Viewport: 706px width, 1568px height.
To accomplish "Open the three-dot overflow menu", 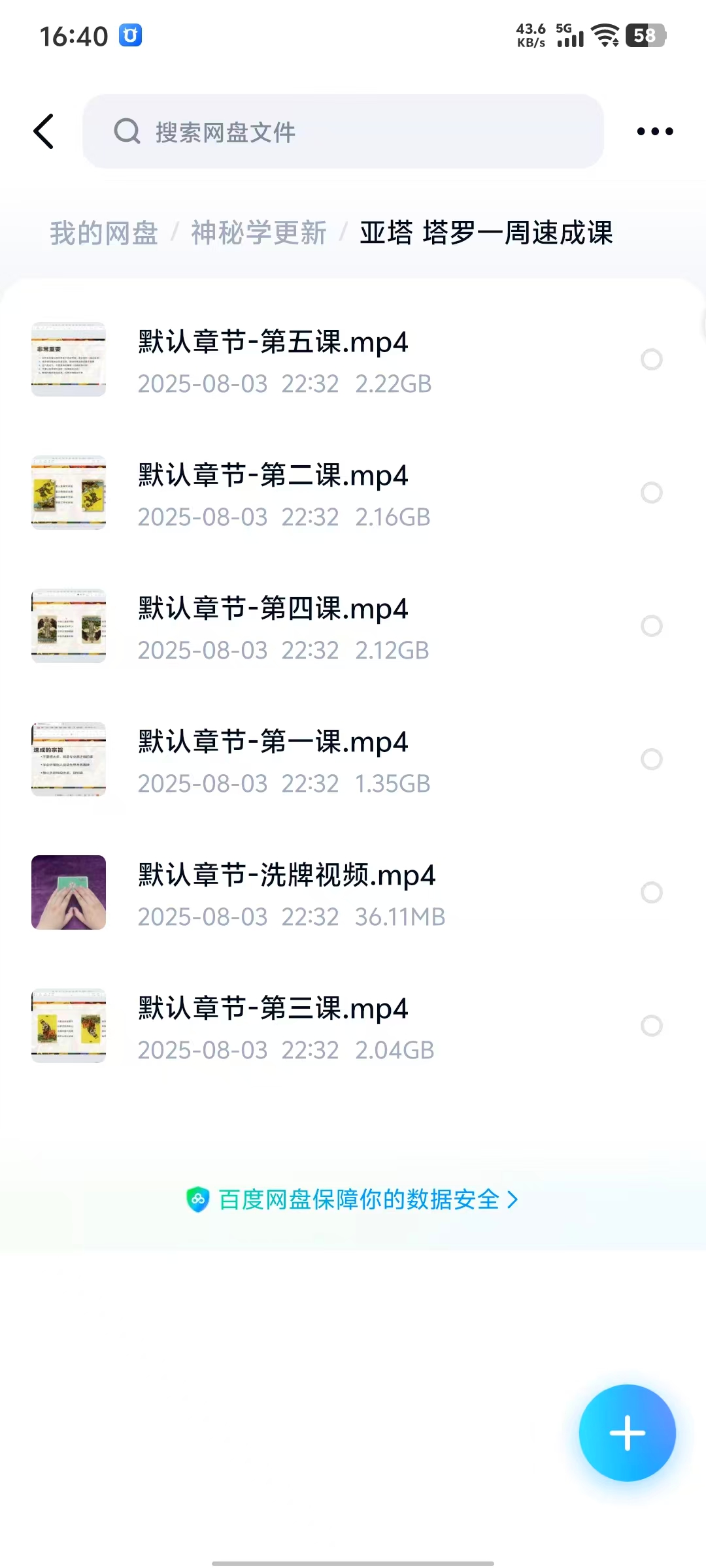I will click(x=654, y=131).
